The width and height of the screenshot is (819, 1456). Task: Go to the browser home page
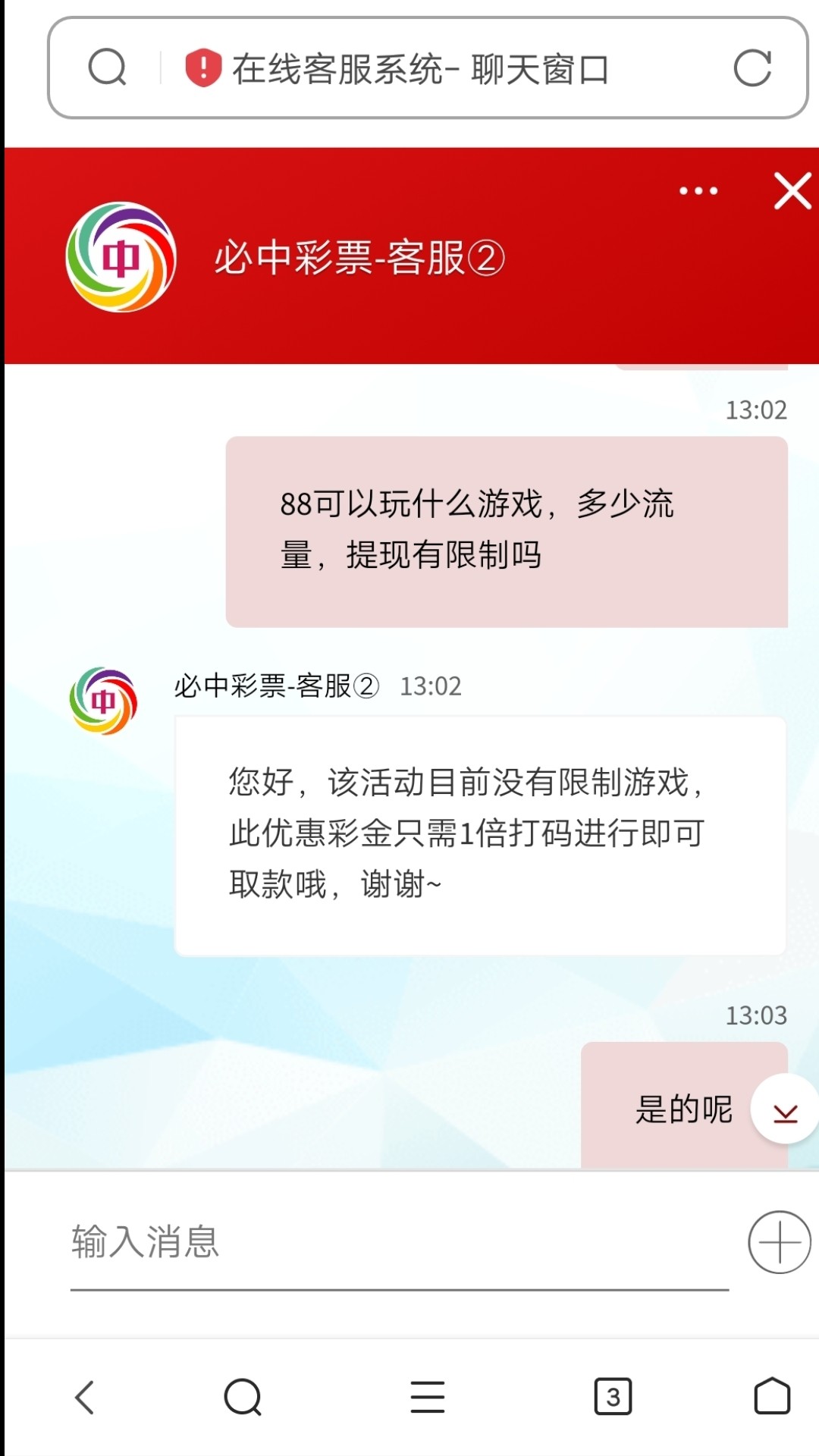(x=772, y=1397)
